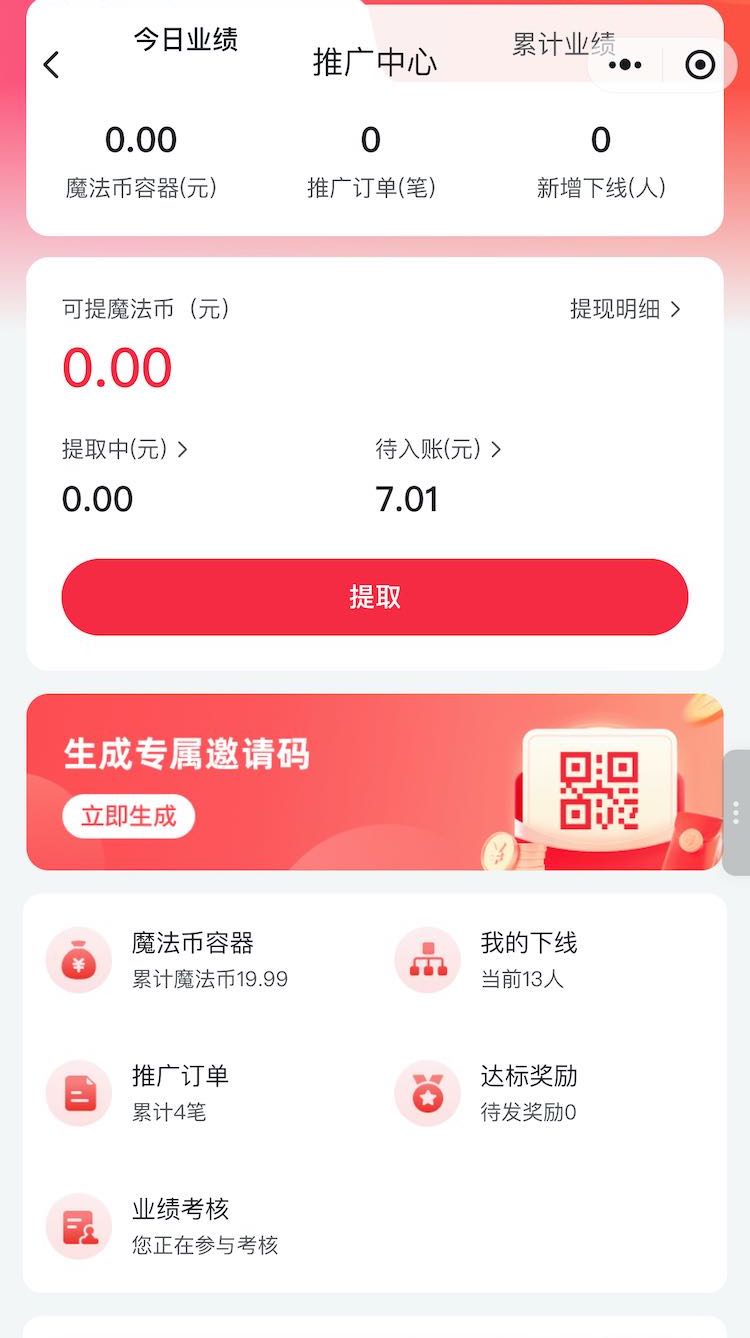Open the 业绩考核 ID-card icon
The width and height of the screenshot is (750, 1338).
point(79,1226)
